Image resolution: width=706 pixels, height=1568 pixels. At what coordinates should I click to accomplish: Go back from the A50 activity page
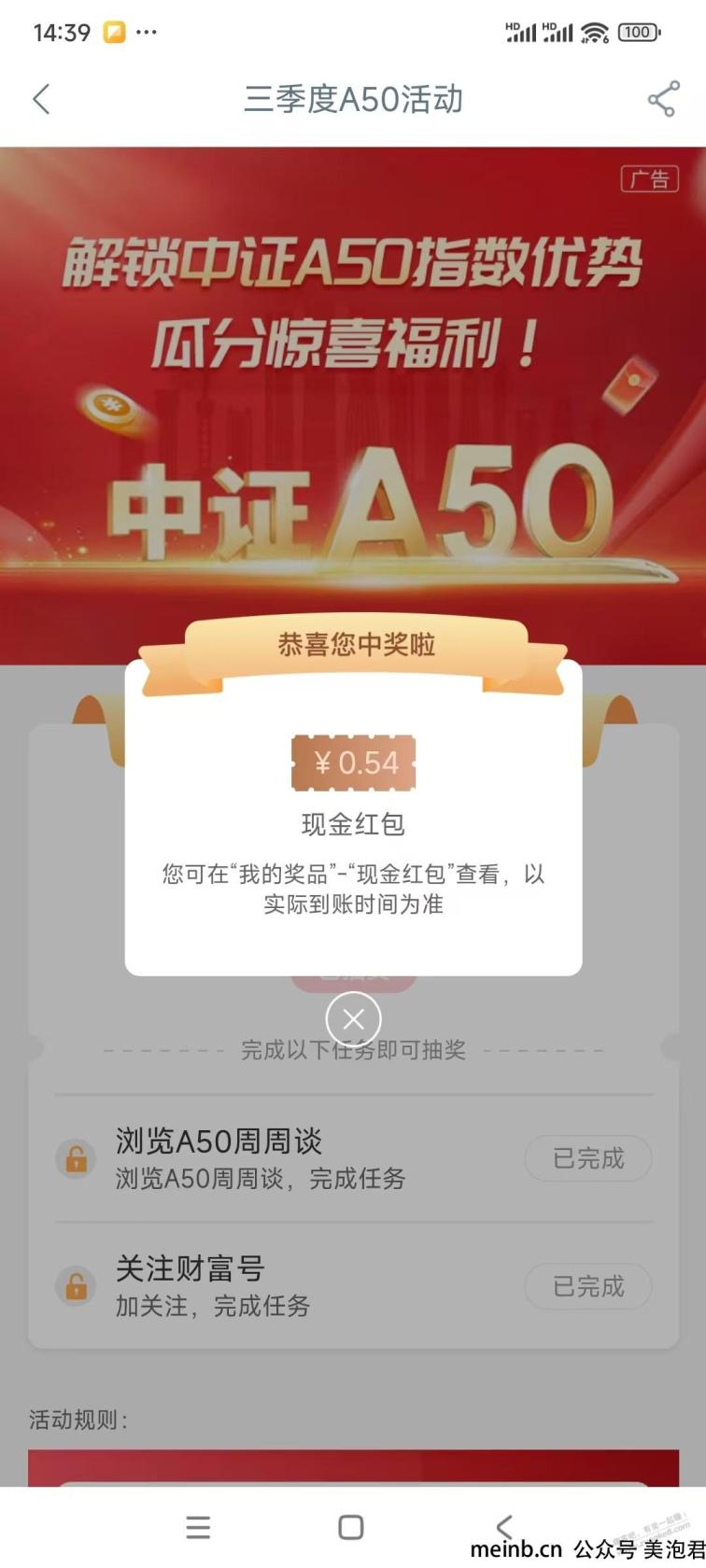(41, 99)
